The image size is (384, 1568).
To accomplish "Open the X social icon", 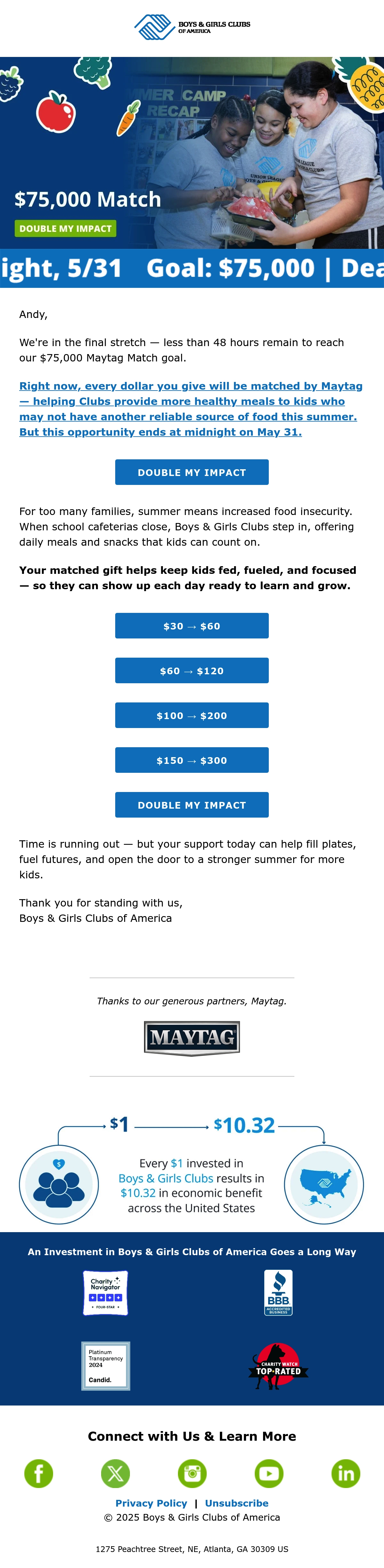I will (116, 1474).
